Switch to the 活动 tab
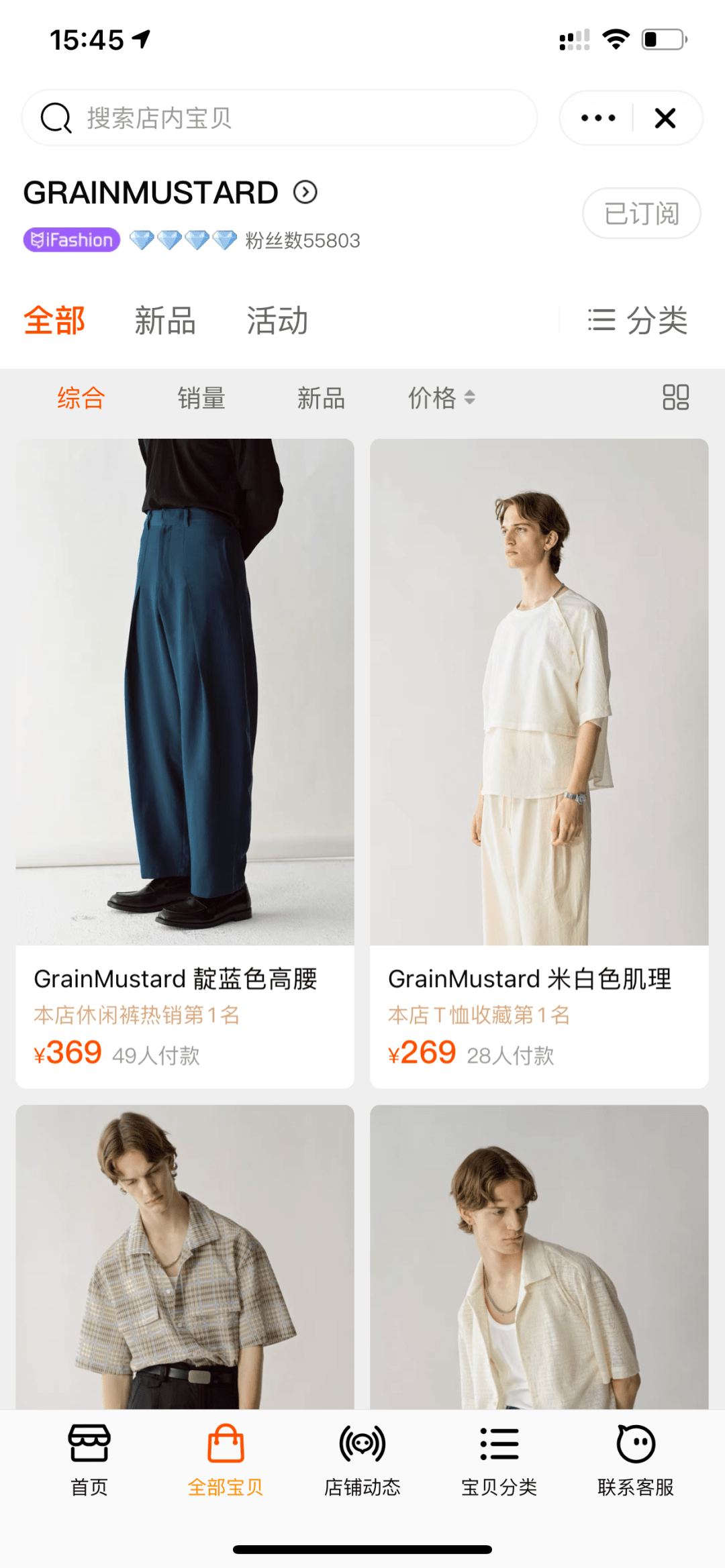Screen dimensions: 725x1568 pos(277,321)
